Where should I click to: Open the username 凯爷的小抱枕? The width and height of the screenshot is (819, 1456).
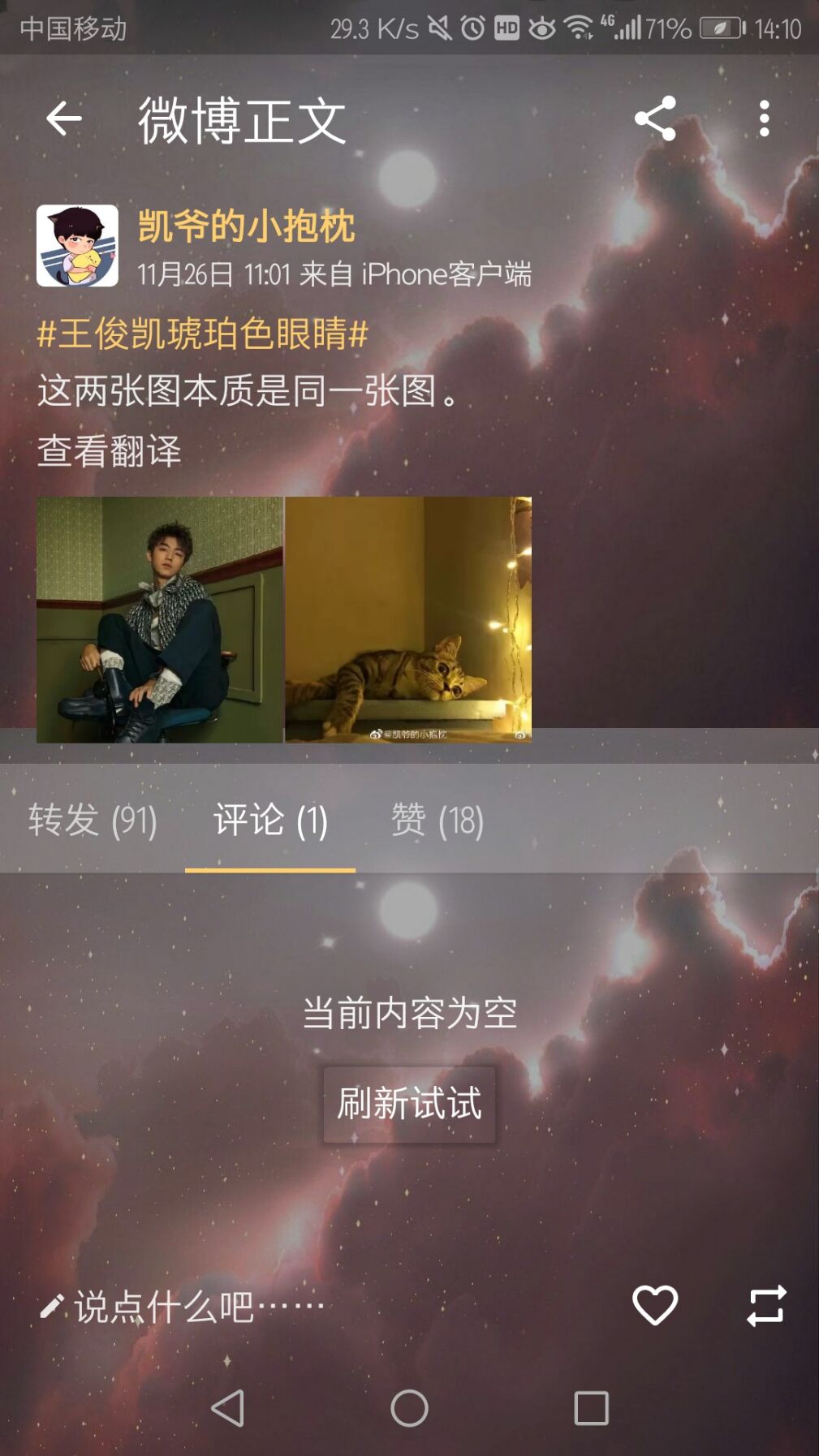[246, 225]
